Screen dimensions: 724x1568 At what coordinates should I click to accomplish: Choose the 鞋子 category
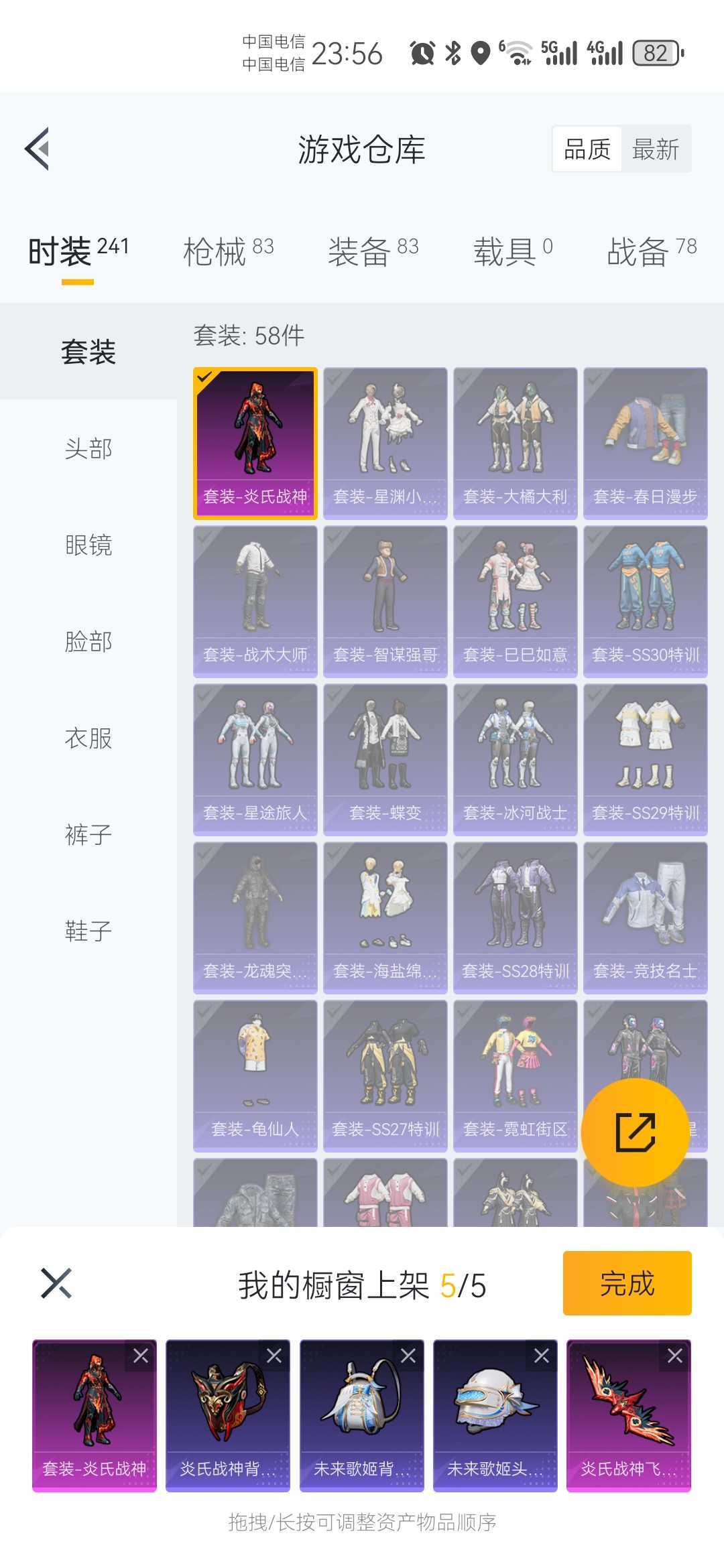pyautogui.click(x=88, y=931)
